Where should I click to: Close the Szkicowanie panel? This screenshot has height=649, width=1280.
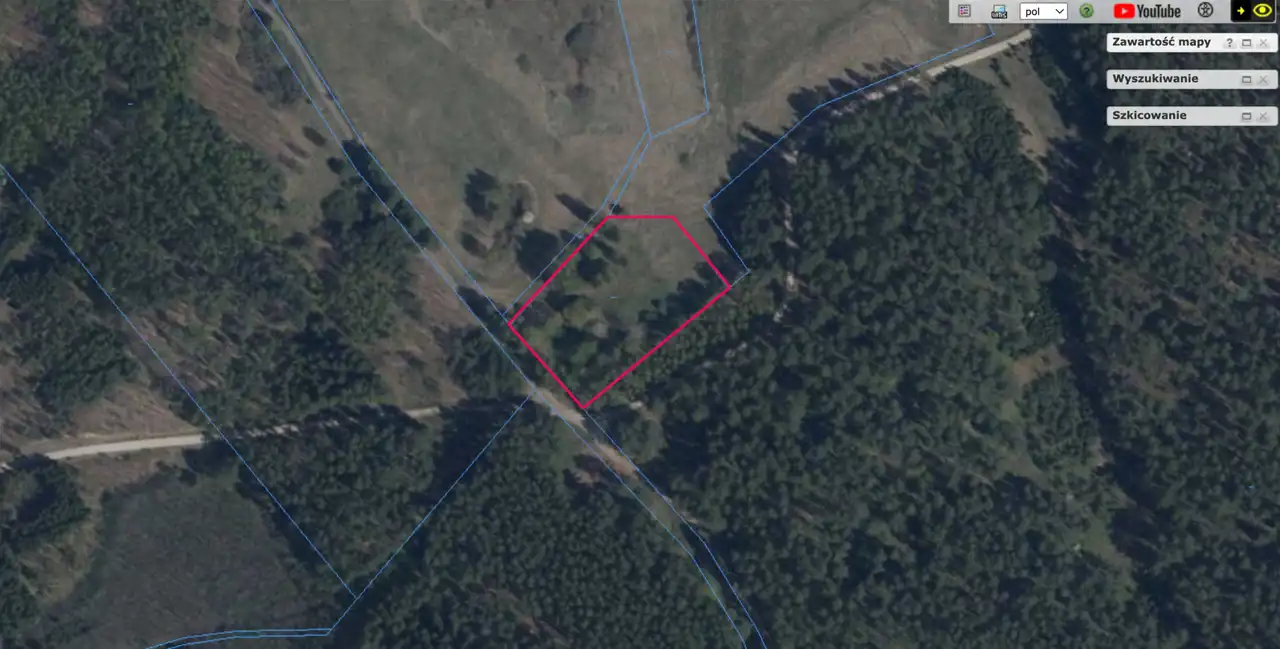pos(1262,116)
